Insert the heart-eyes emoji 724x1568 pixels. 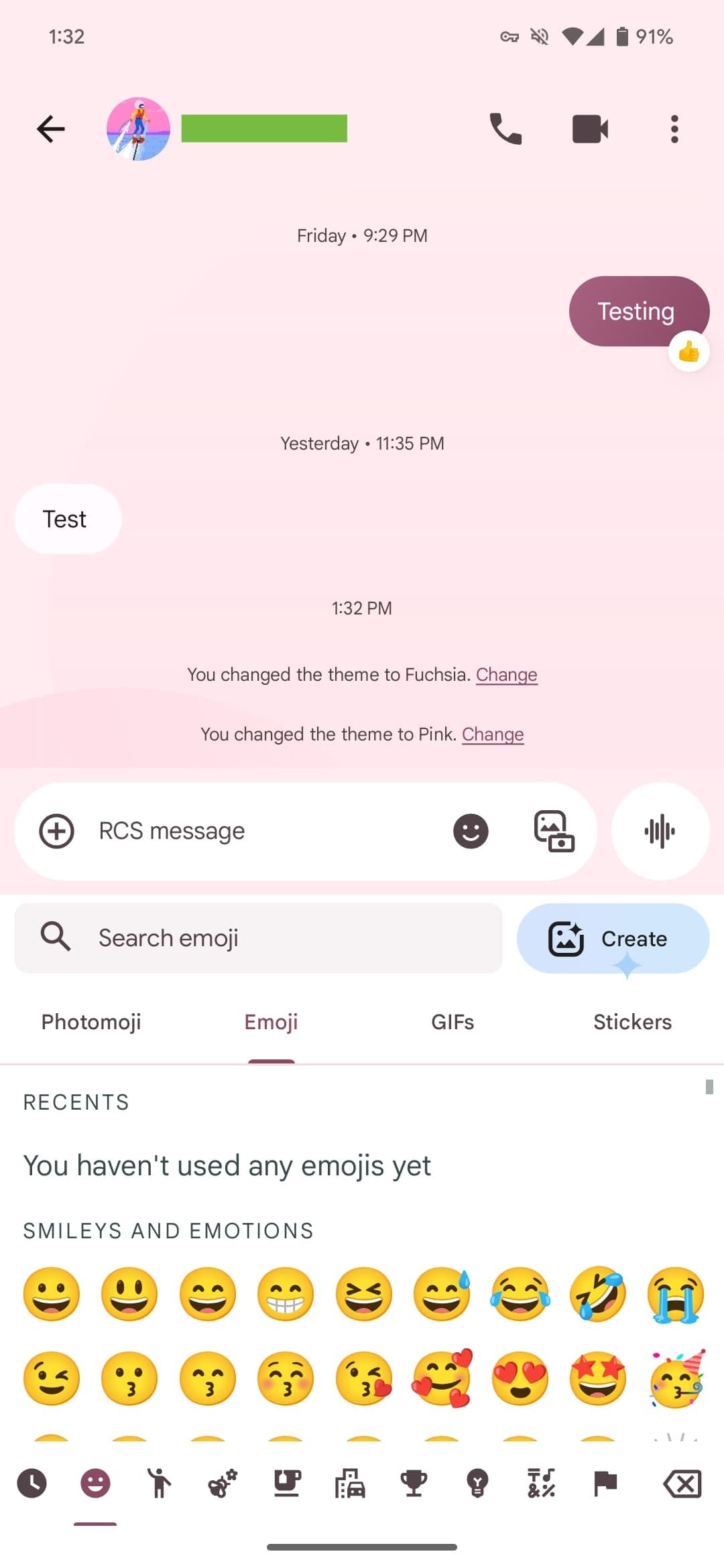click(x=520, y=1378)
